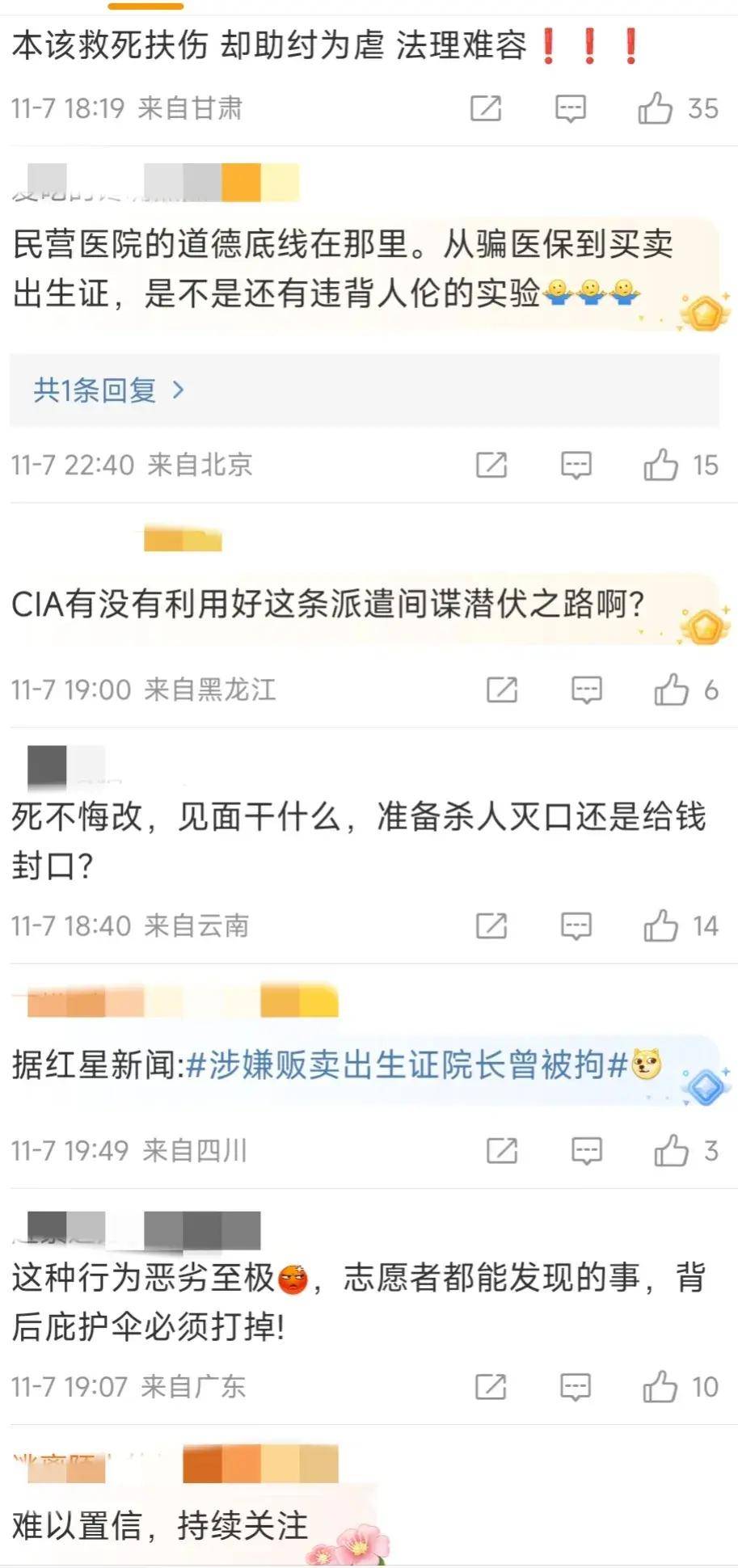Like the CIA comment from 黑龙江
This screenshot has height=1568, width=738.
(x=671, y=690)
